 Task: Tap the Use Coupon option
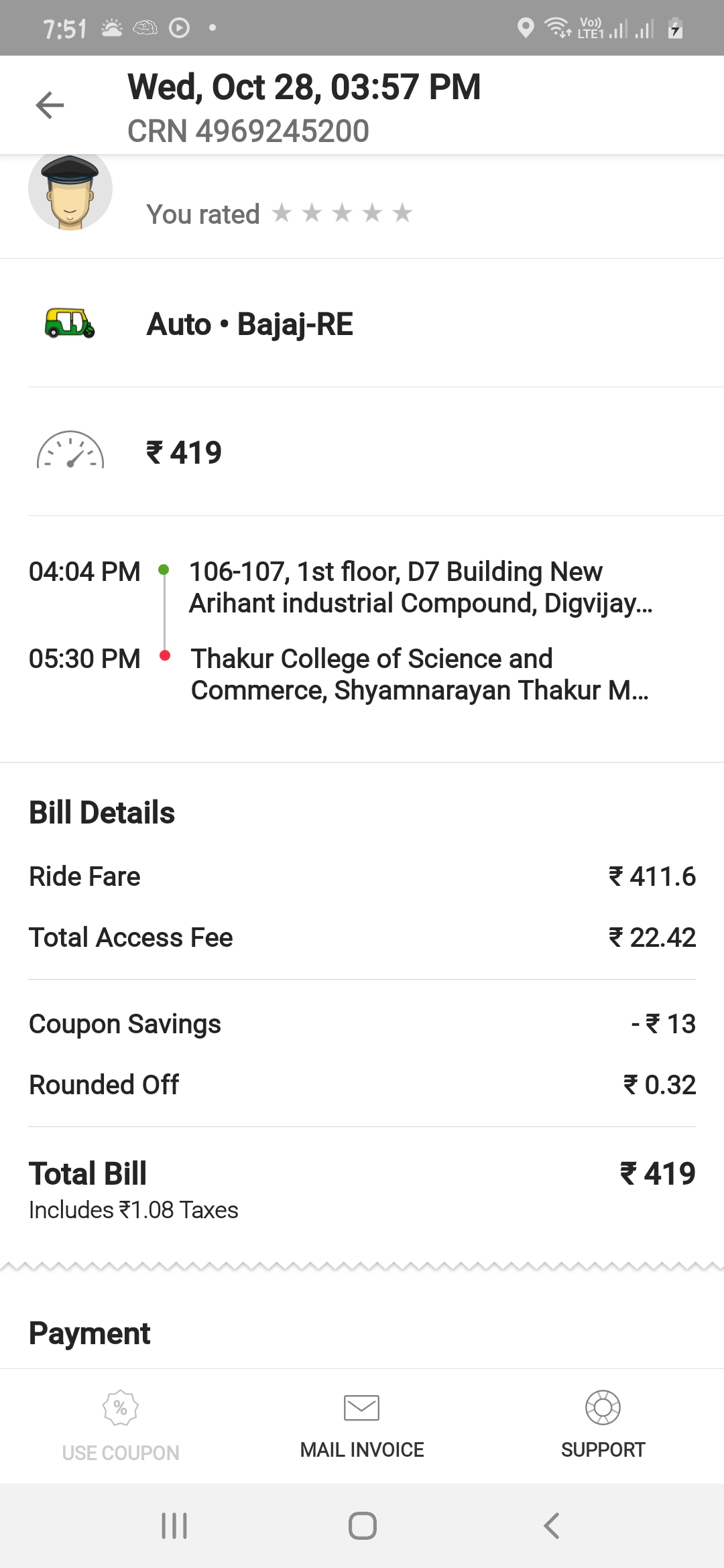tap(121, 1426)
